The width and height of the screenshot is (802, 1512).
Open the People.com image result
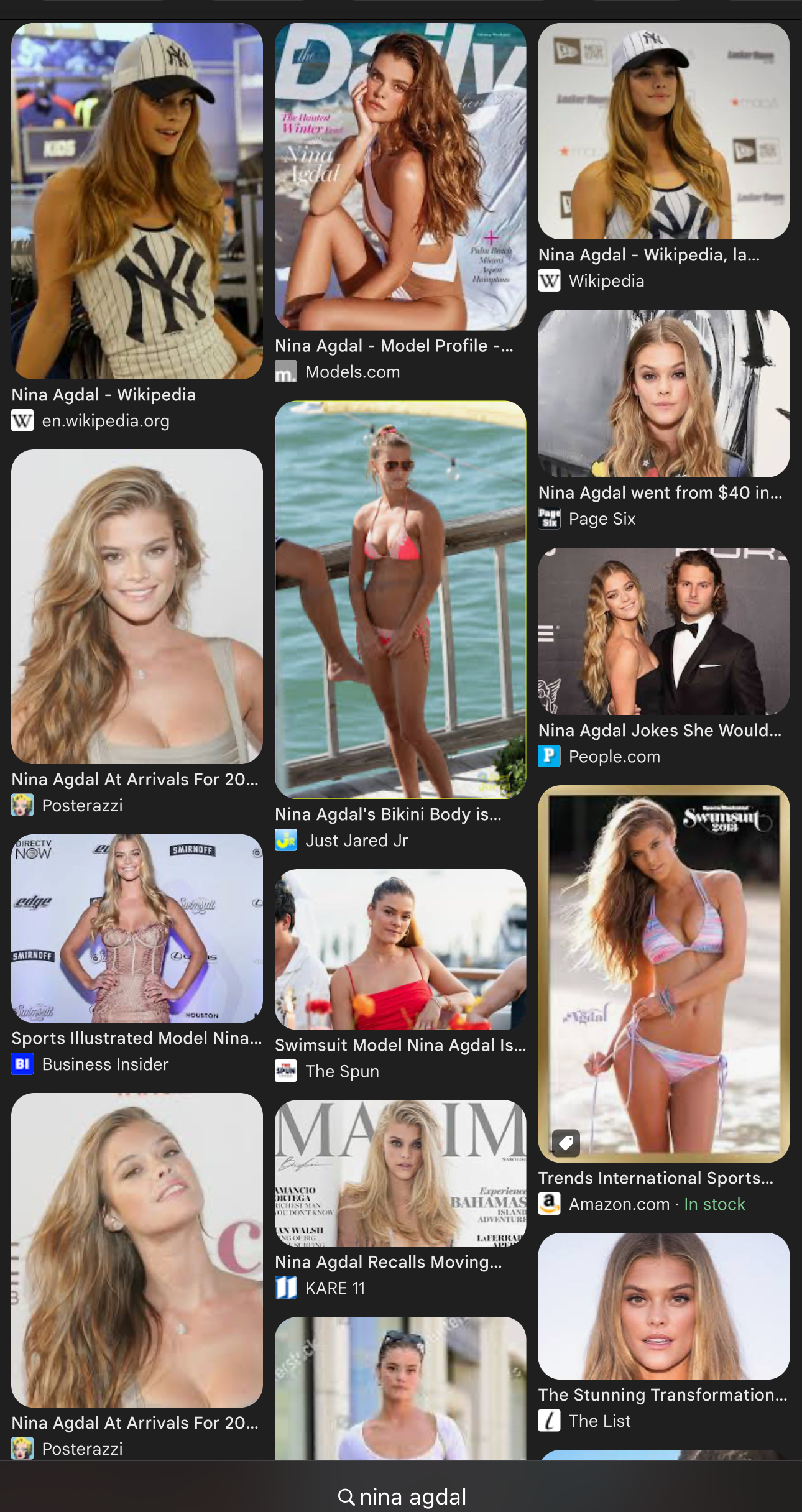click(x=663, y=631)
